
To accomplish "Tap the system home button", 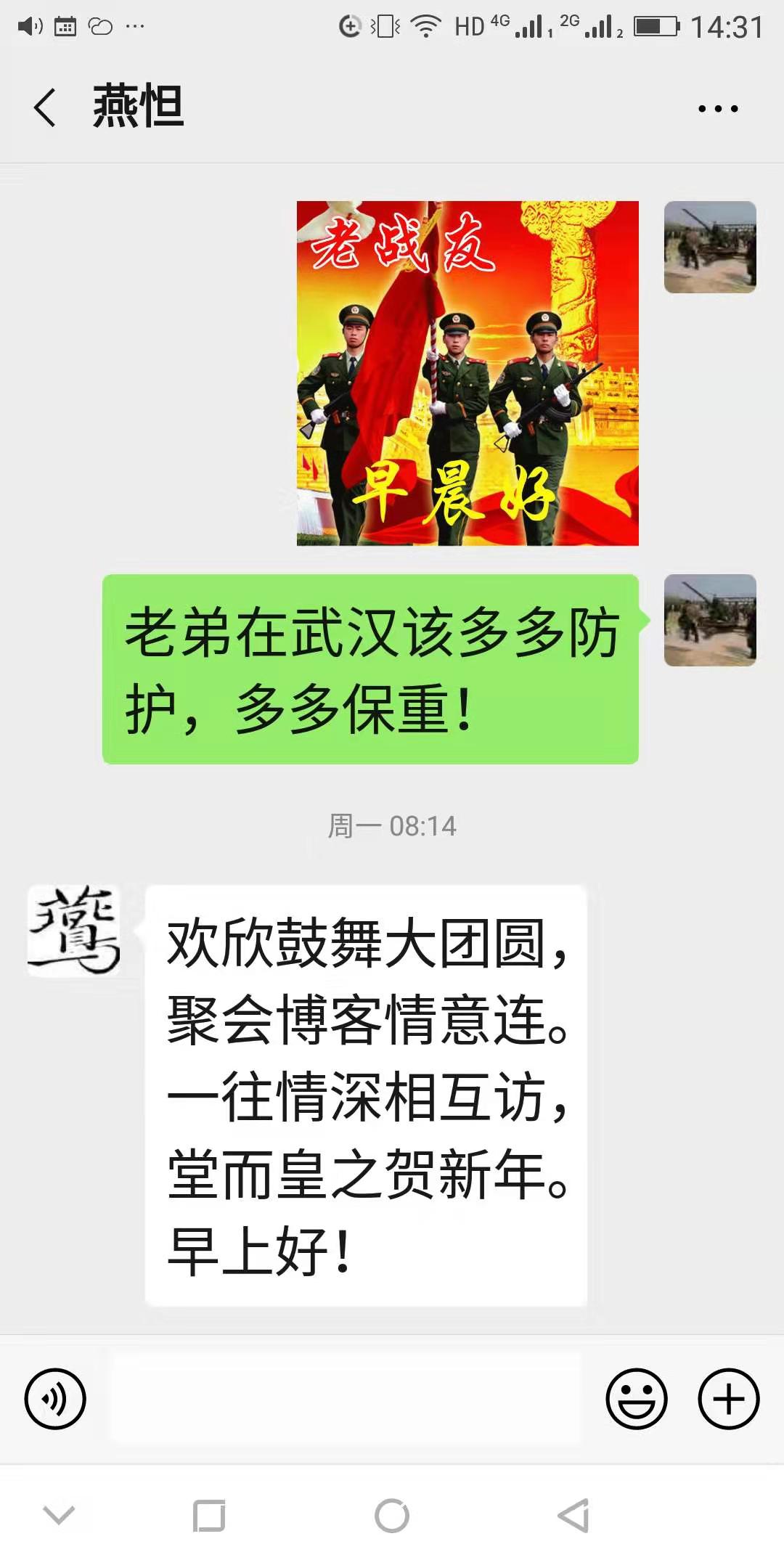I will [392, 1516].
